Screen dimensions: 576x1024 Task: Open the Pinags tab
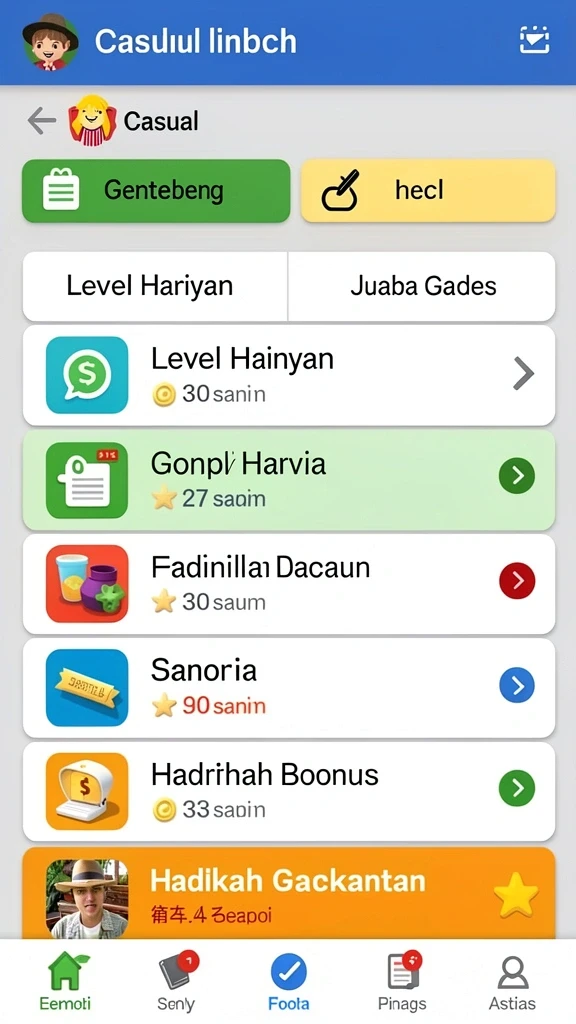click(x=402, y=981)
